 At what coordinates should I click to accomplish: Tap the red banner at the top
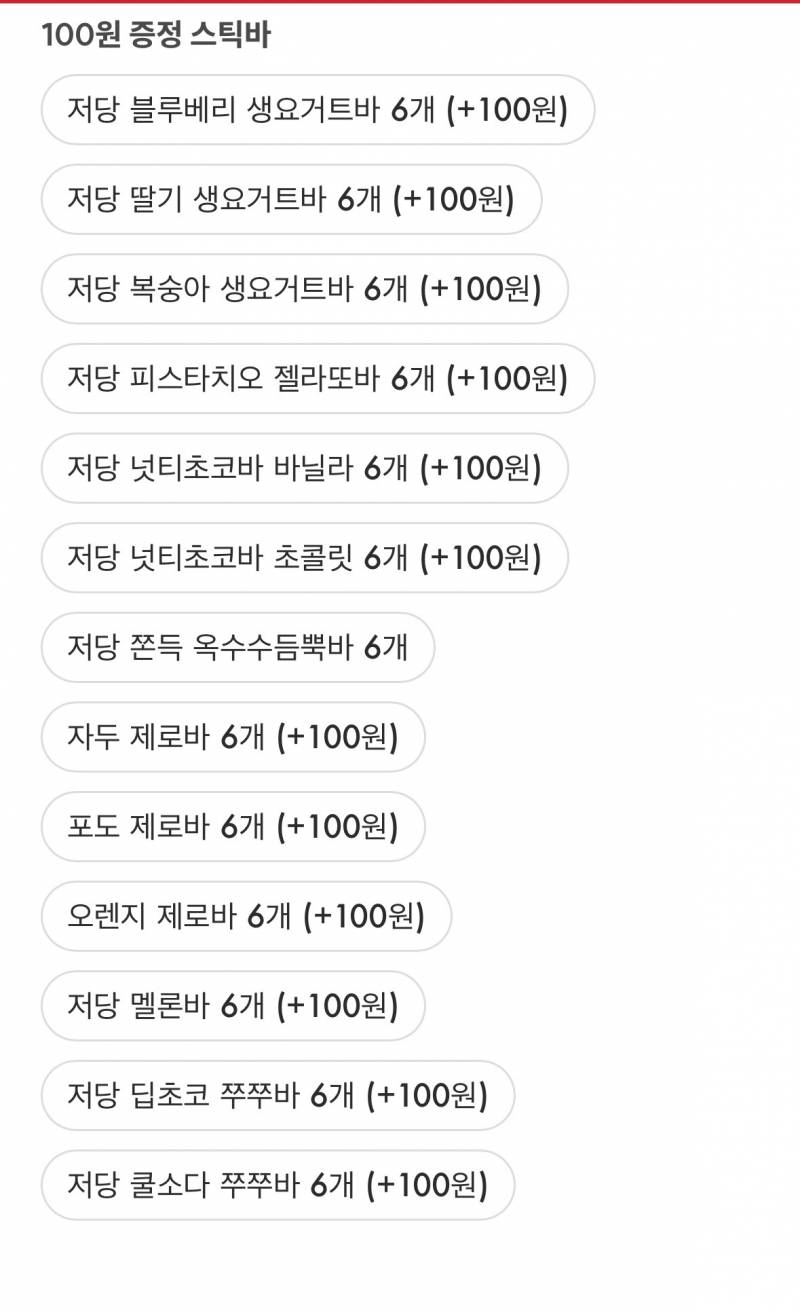pos(400,5)
